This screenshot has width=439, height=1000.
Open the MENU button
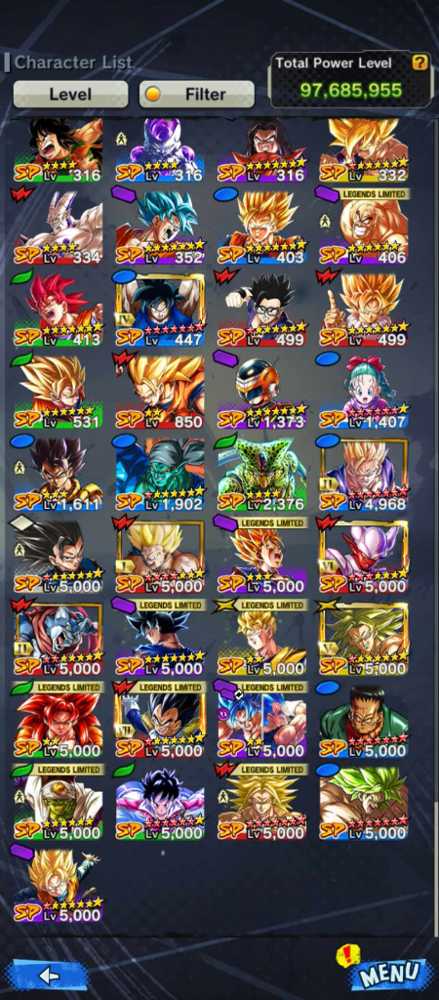391,974
